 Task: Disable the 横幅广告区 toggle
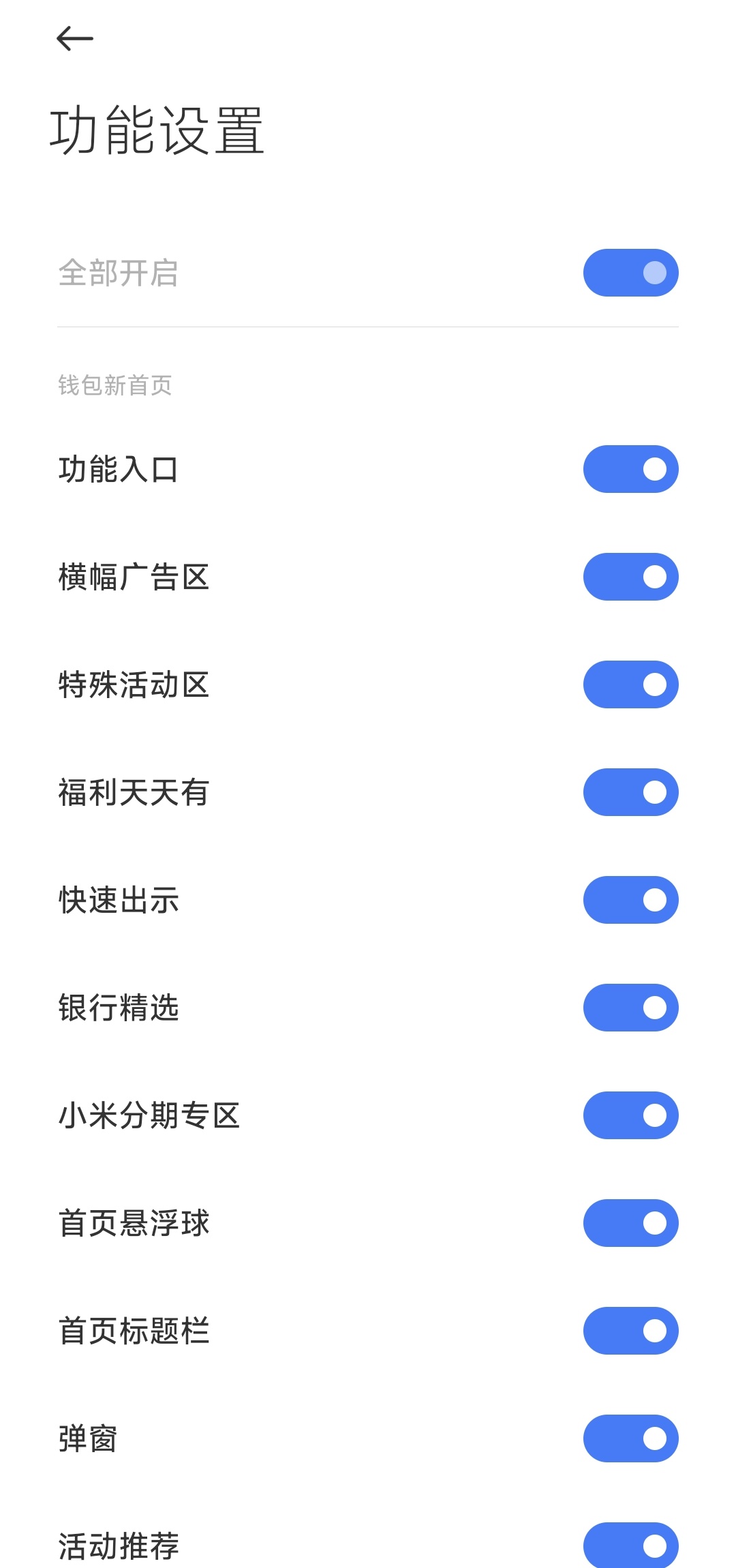(630, 577)
